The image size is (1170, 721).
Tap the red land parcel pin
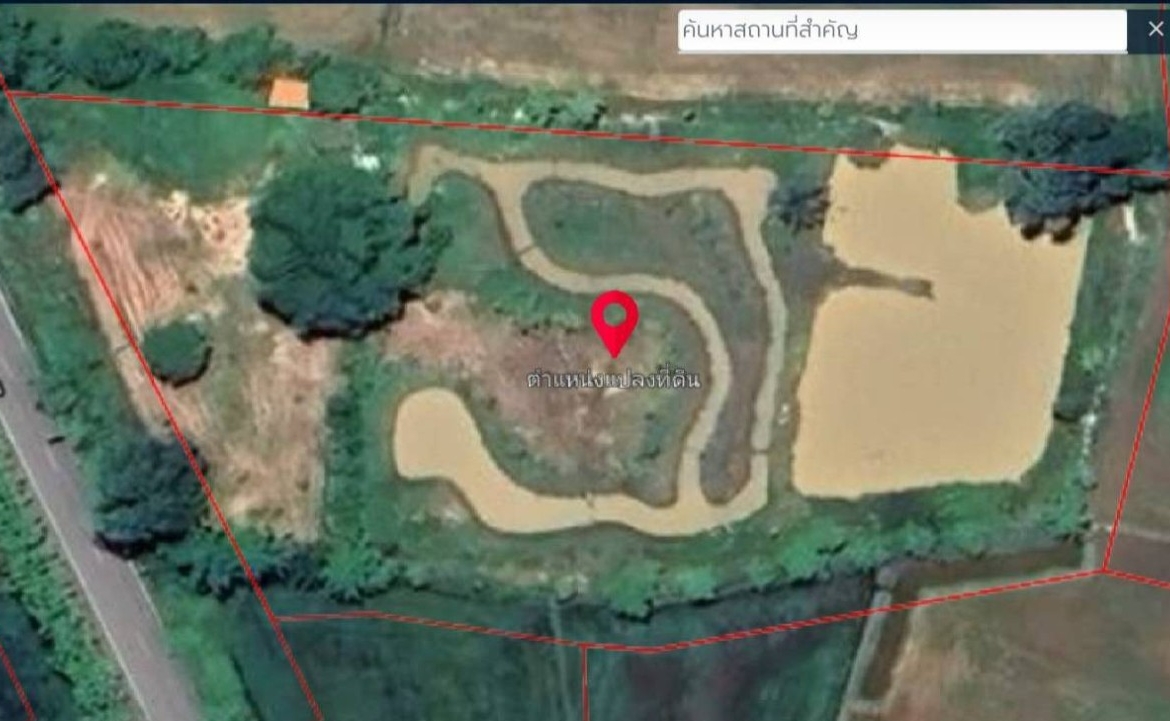[x=614, y=320]
